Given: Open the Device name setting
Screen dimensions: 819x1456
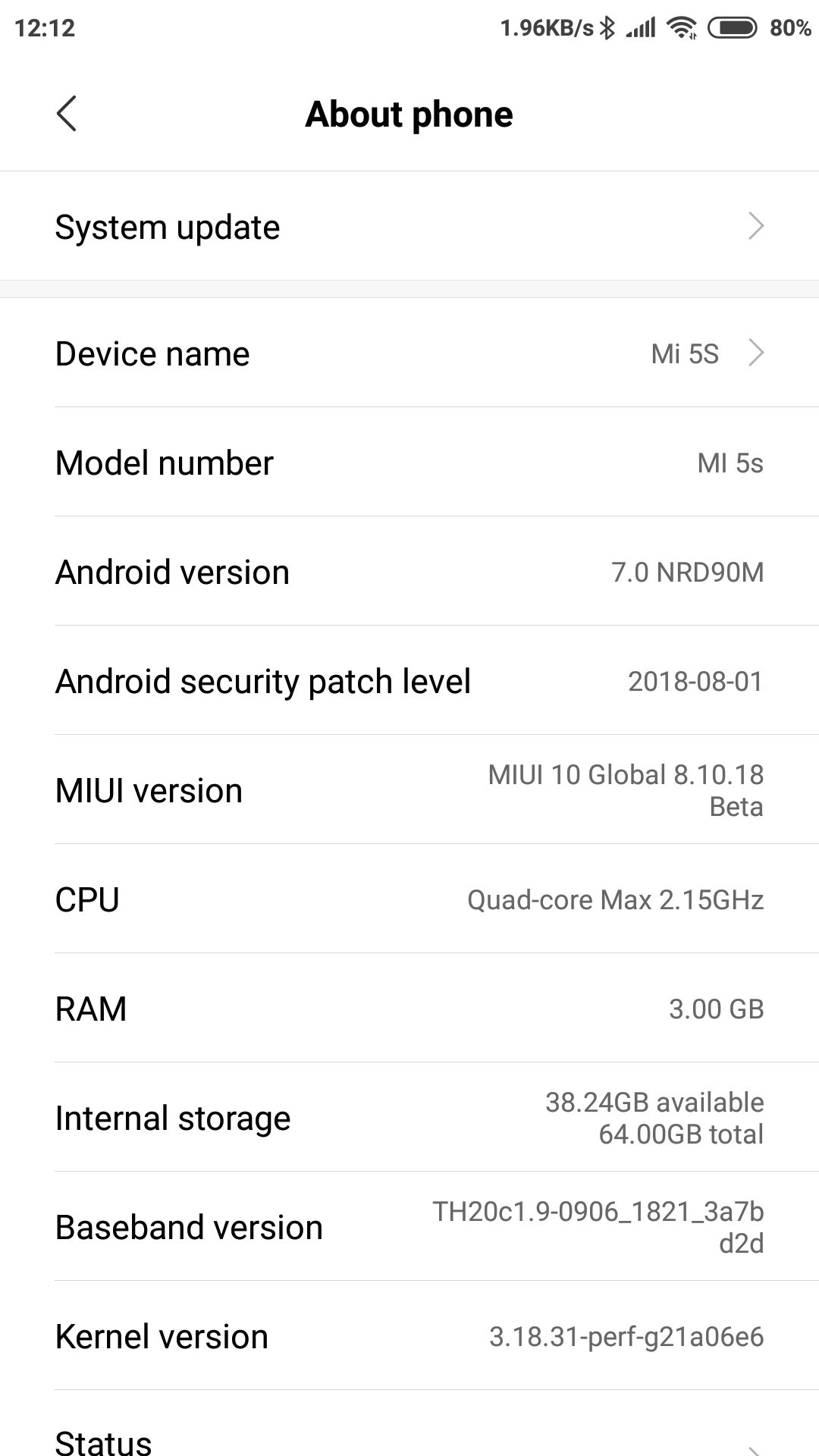Looking at the screenshot, I should tap(409, 353).
